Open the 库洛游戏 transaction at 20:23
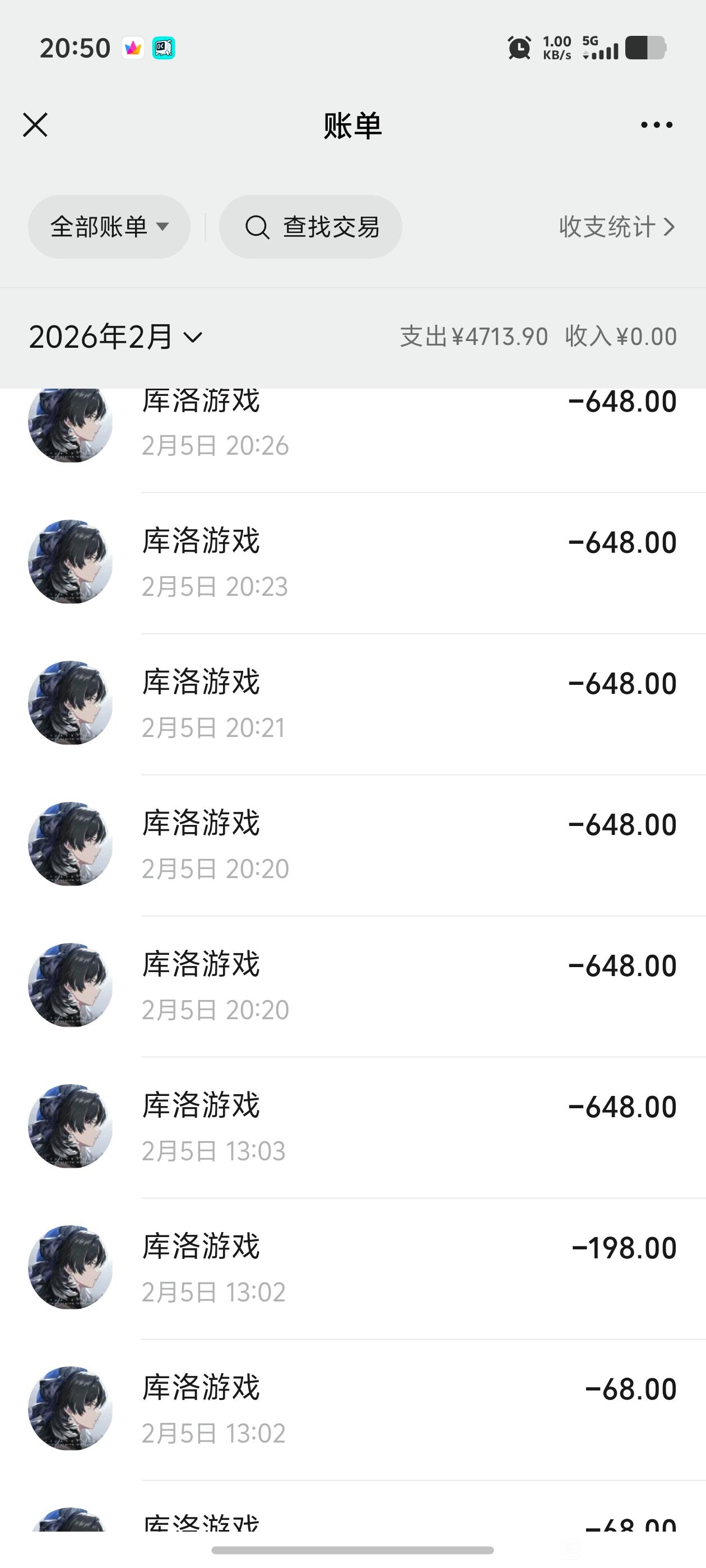 click(x=365, y=563)
